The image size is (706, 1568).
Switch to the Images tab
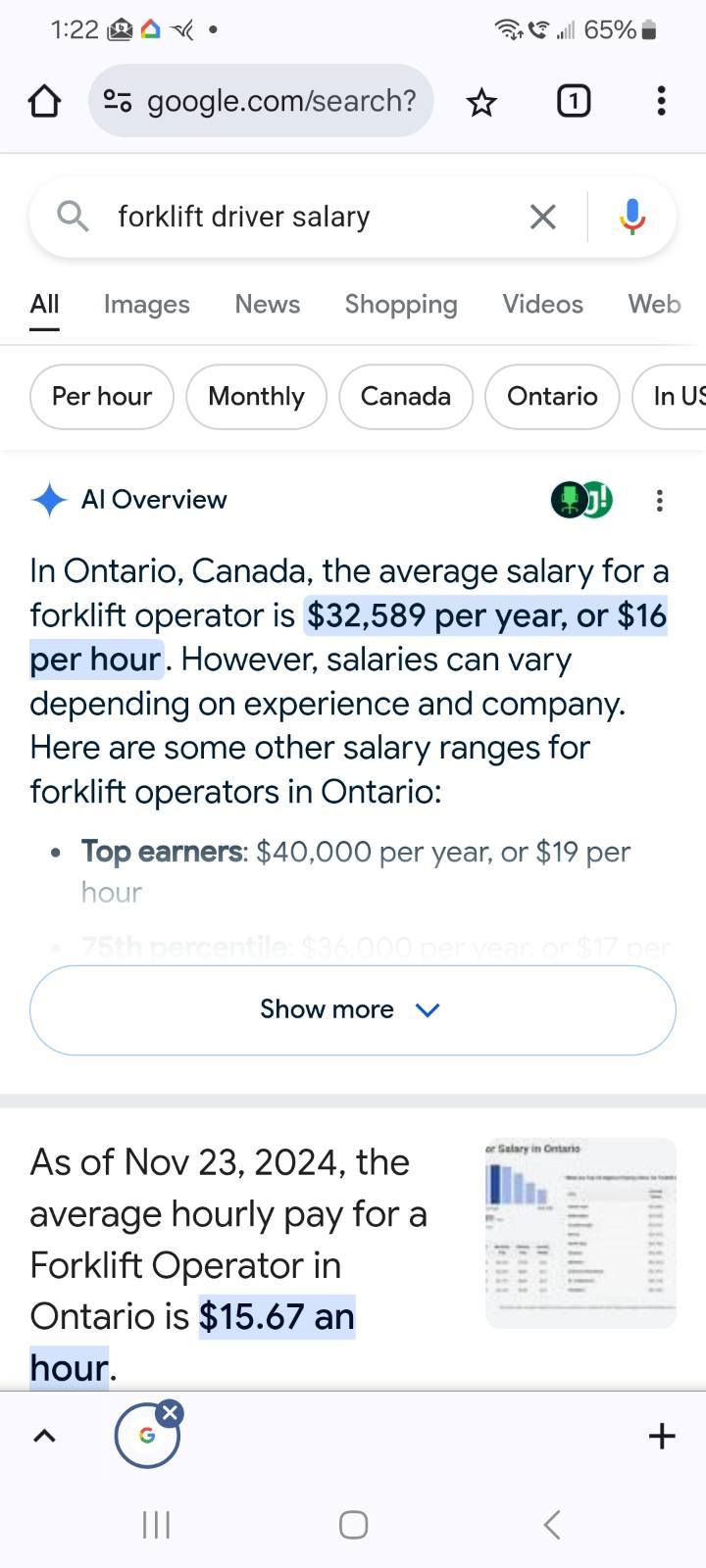click(147, 304)
